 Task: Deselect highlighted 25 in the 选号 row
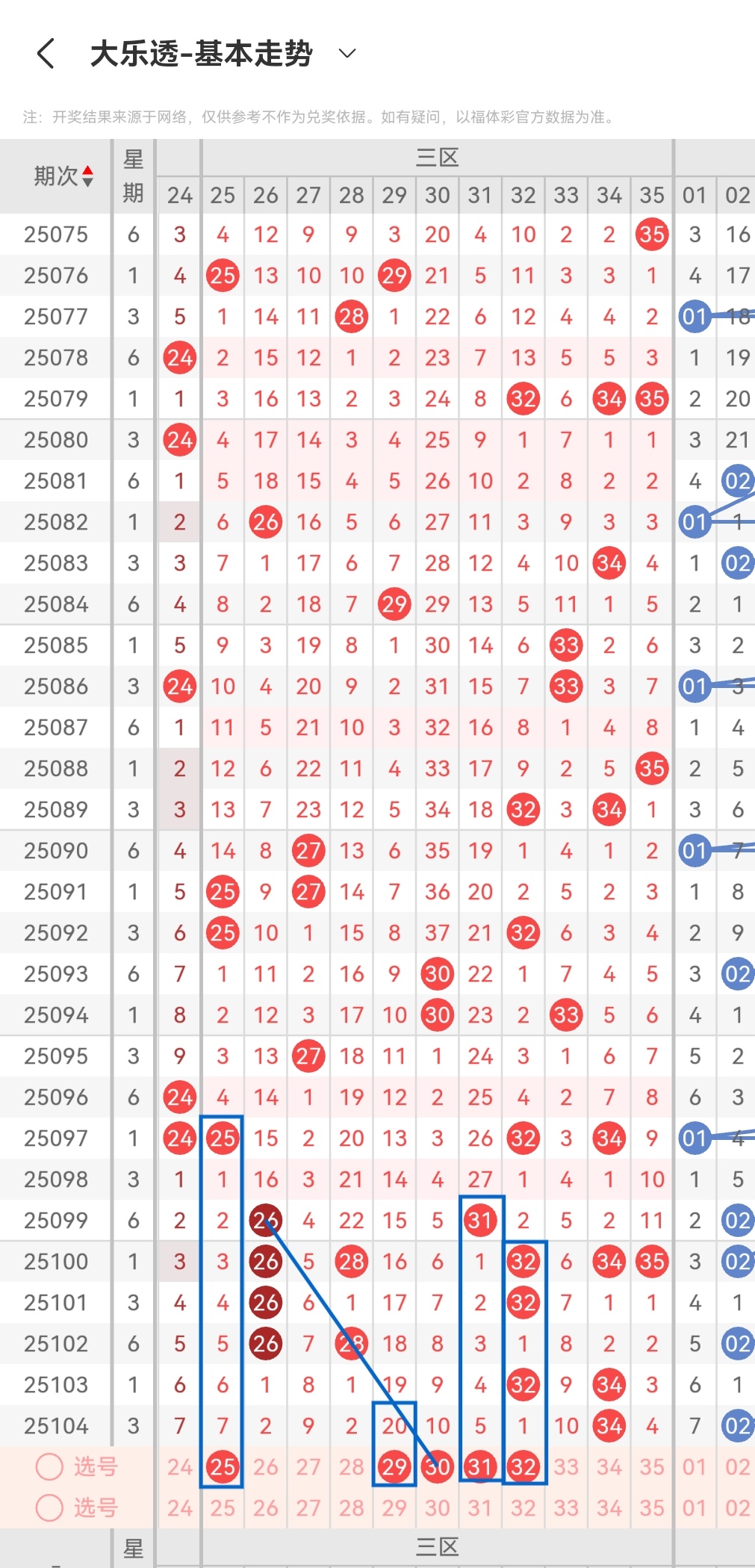223,1466
